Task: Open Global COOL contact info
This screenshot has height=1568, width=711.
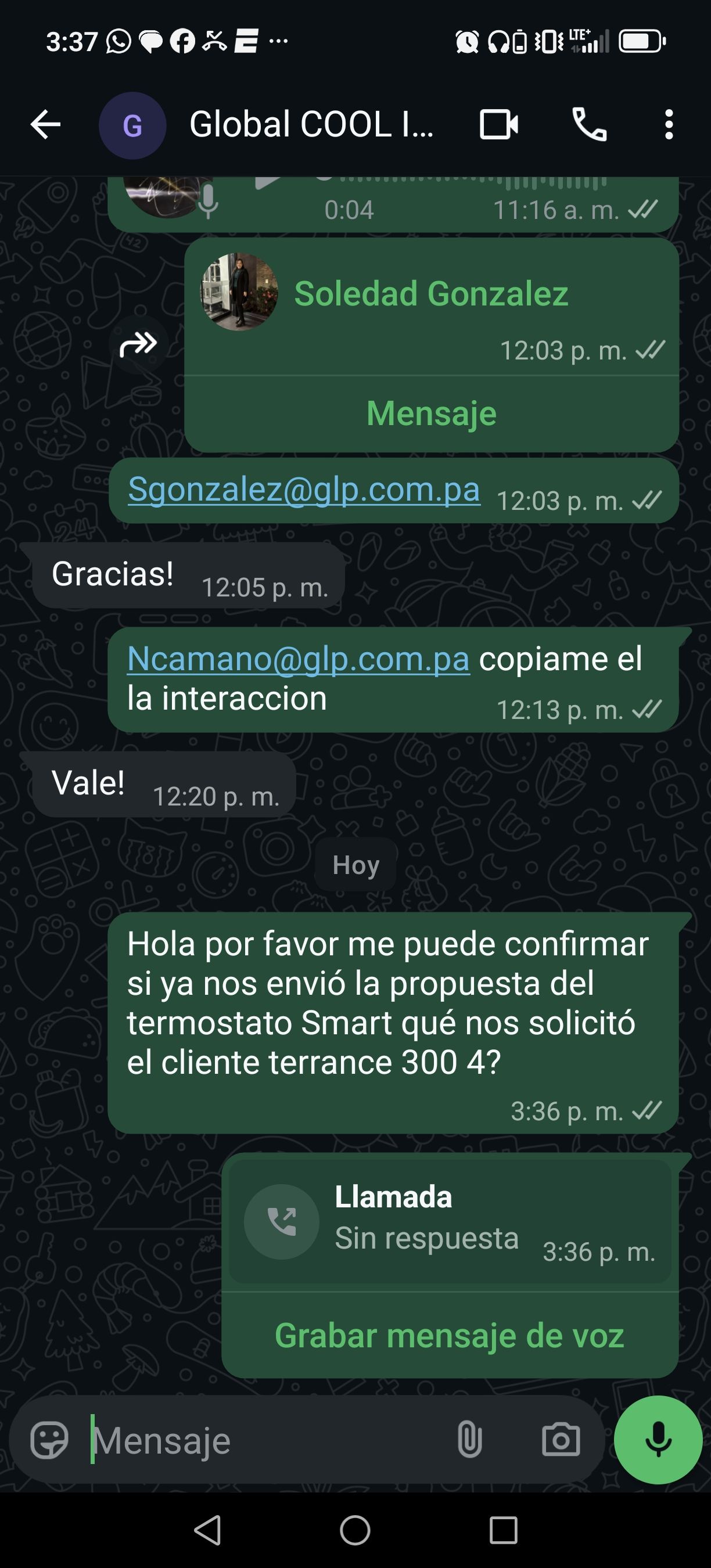Action: click(310, 125)
